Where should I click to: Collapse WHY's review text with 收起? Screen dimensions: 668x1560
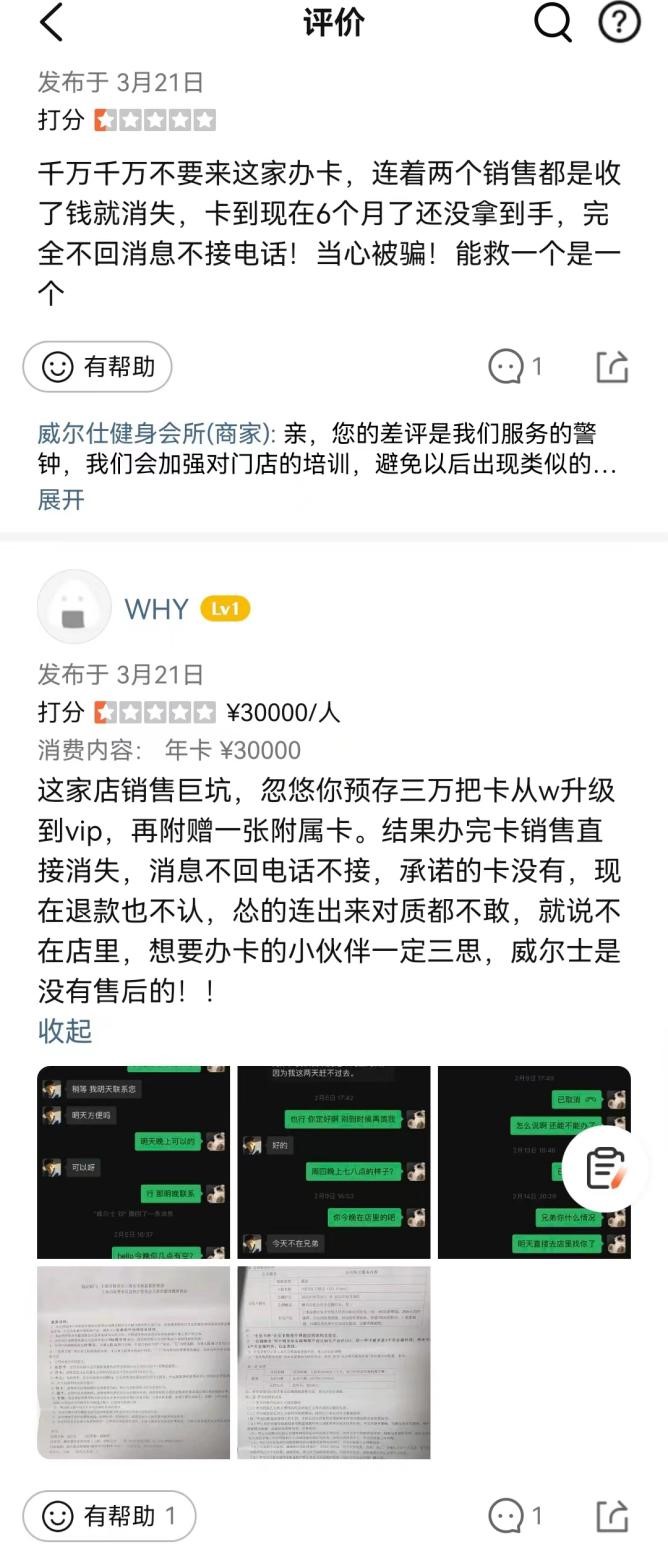(x=65, y=1031)
